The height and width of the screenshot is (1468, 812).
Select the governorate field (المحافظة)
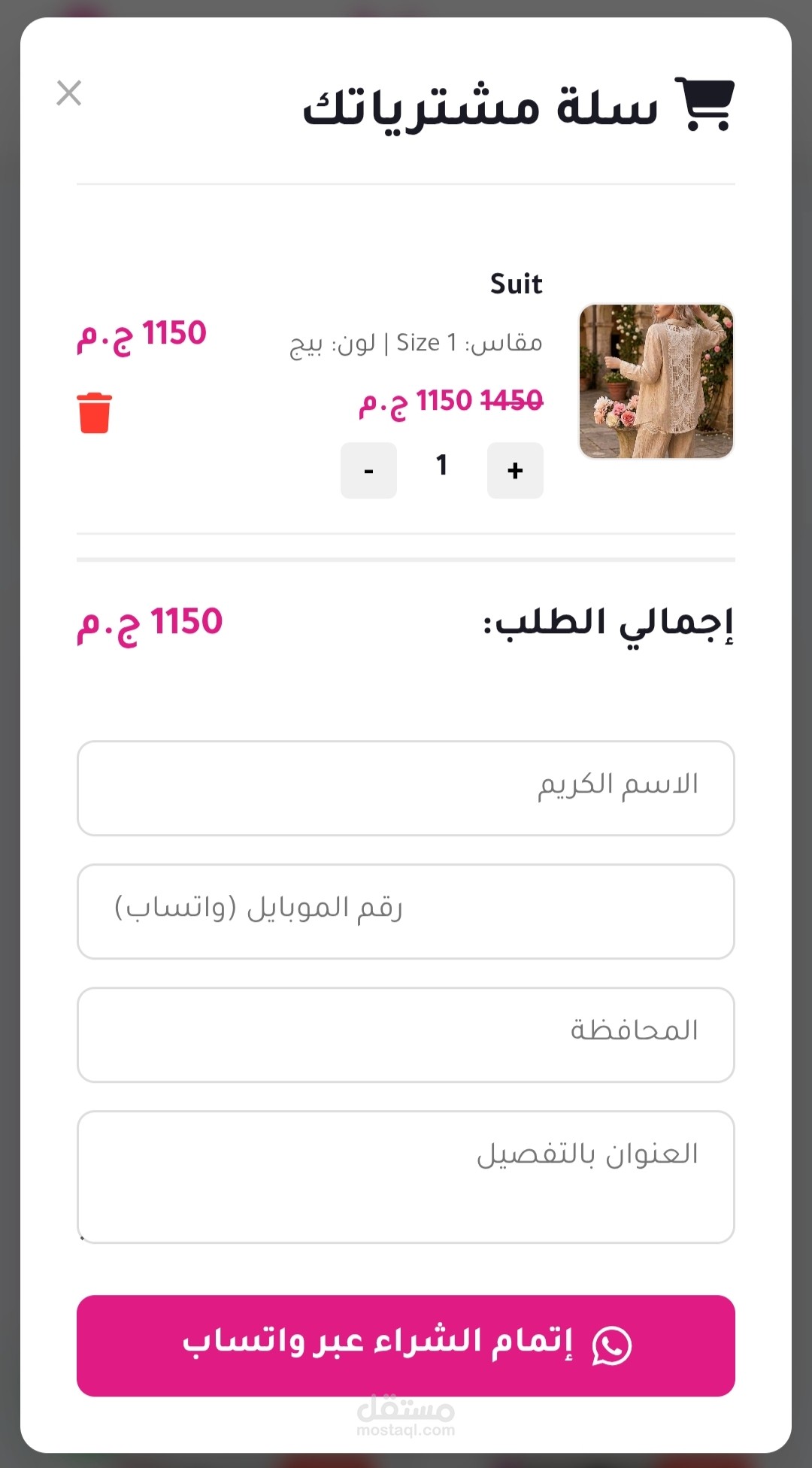click(x=406, y=1035)
